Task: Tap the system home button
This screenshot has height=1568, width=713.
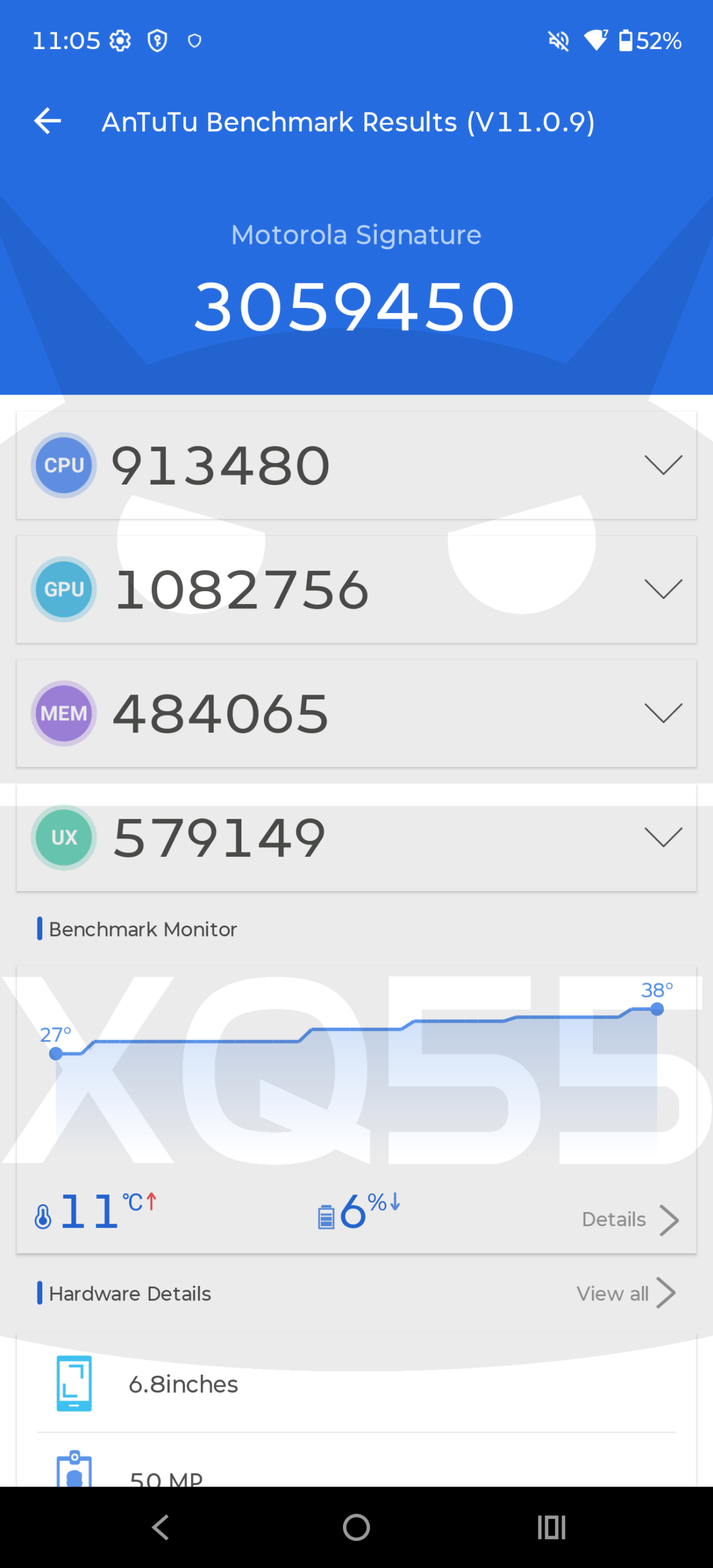Action: (x=356, y=1527)
